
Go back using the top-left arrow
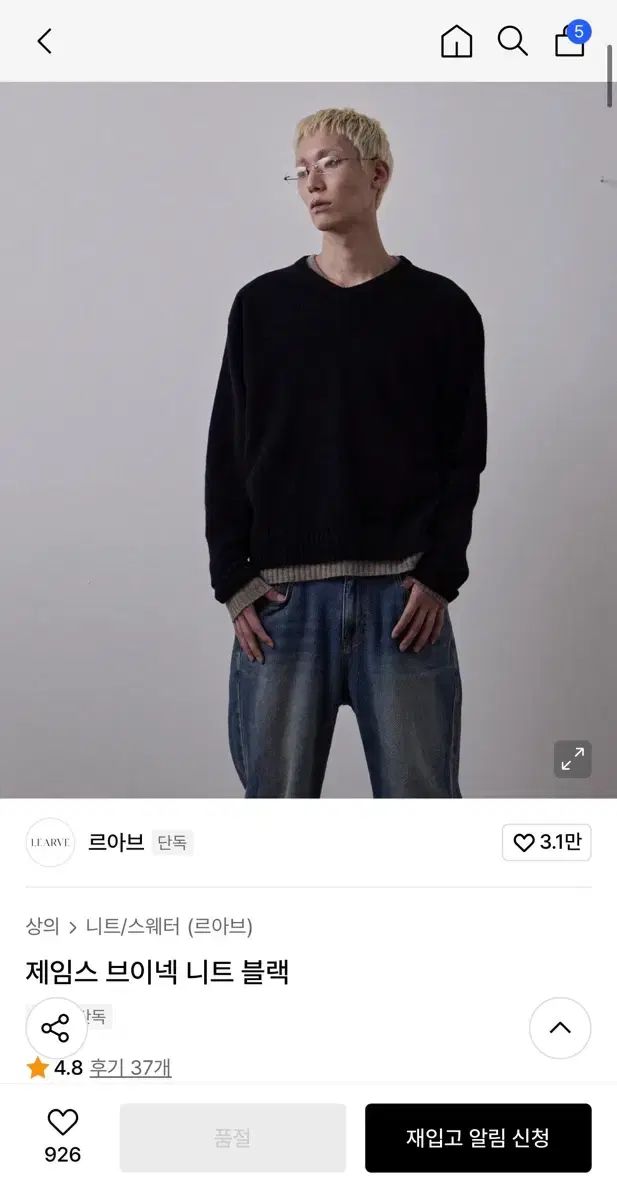pos(44,41)
